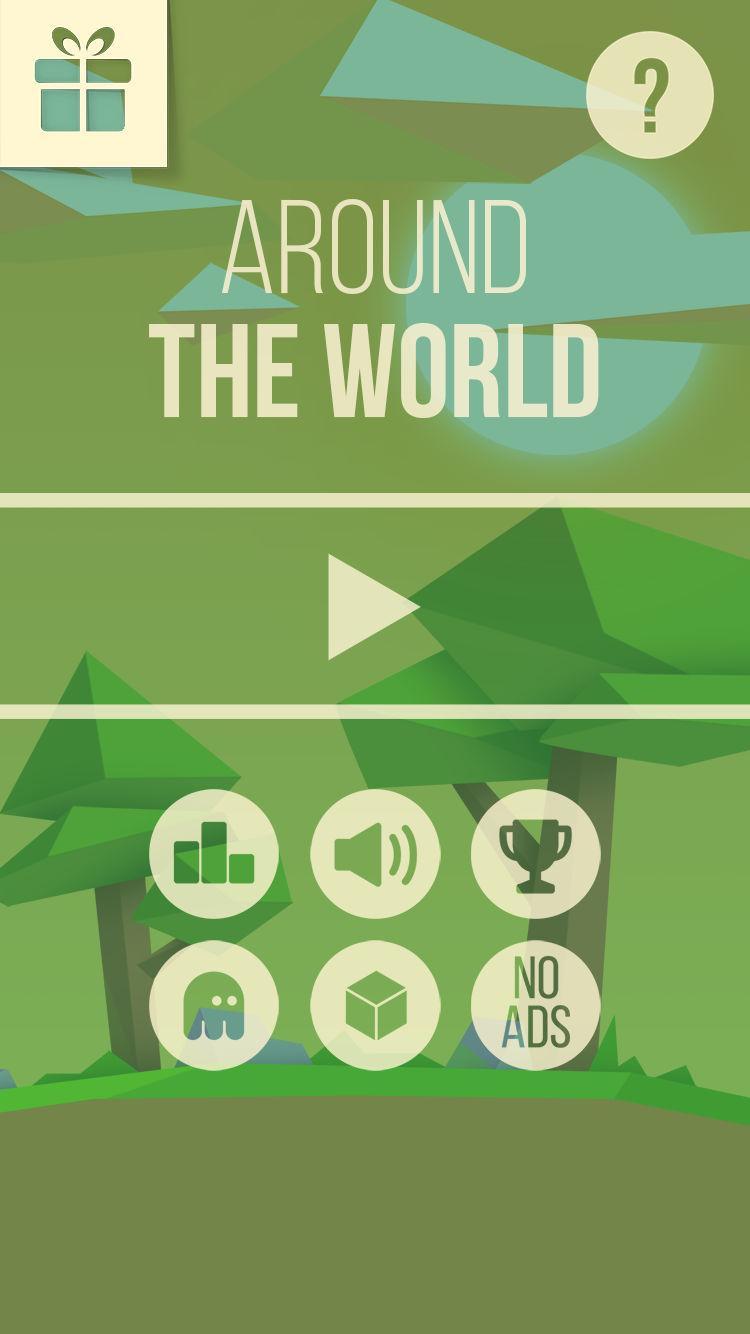Image resolution: width=750 pixels, height=1334 pixels.
Task: View achievements via the trophy icon
Action: (x=536, y=854)
